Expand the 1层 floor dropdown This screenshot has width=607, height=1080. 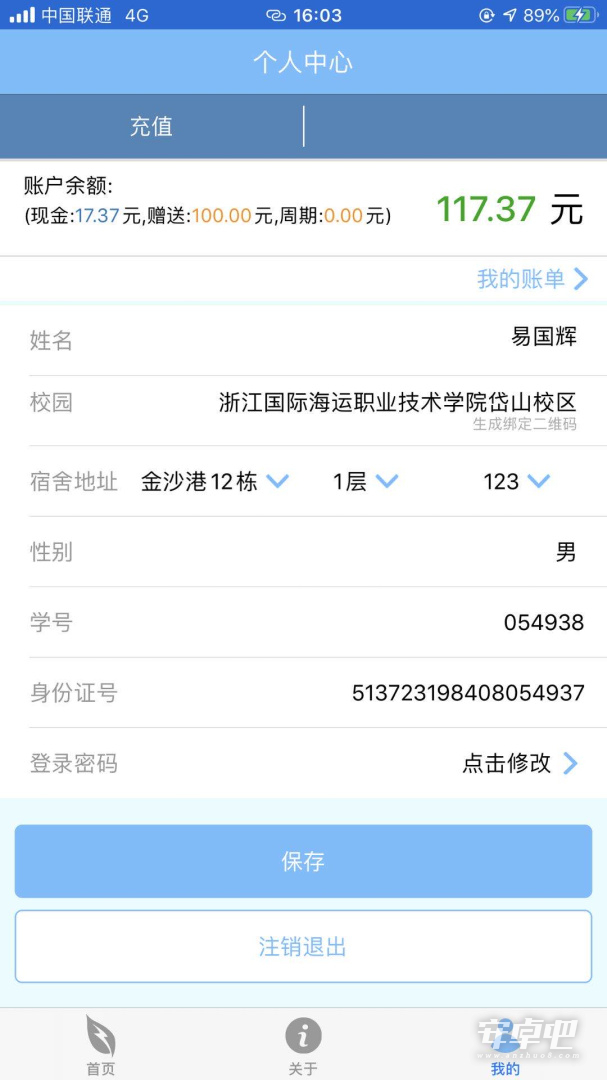tap(366, 481)
